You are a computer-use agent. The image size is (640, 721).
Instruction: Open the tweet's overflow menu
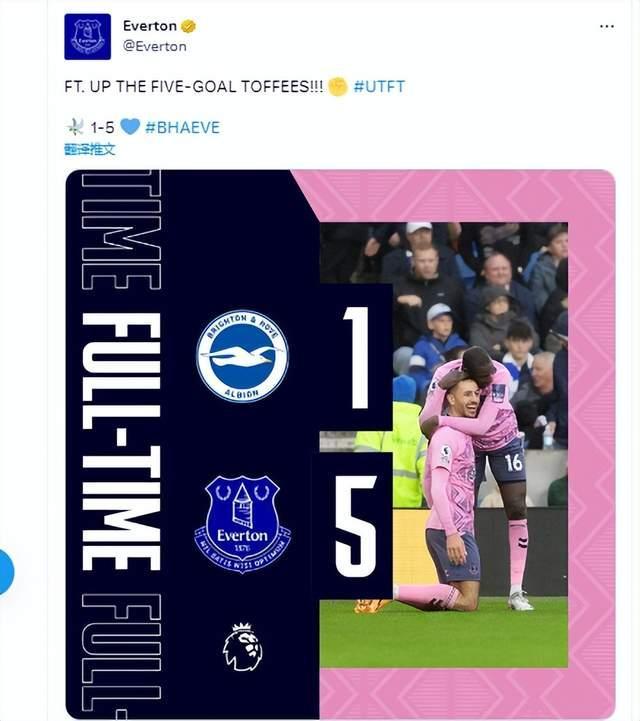coord(607,26)
